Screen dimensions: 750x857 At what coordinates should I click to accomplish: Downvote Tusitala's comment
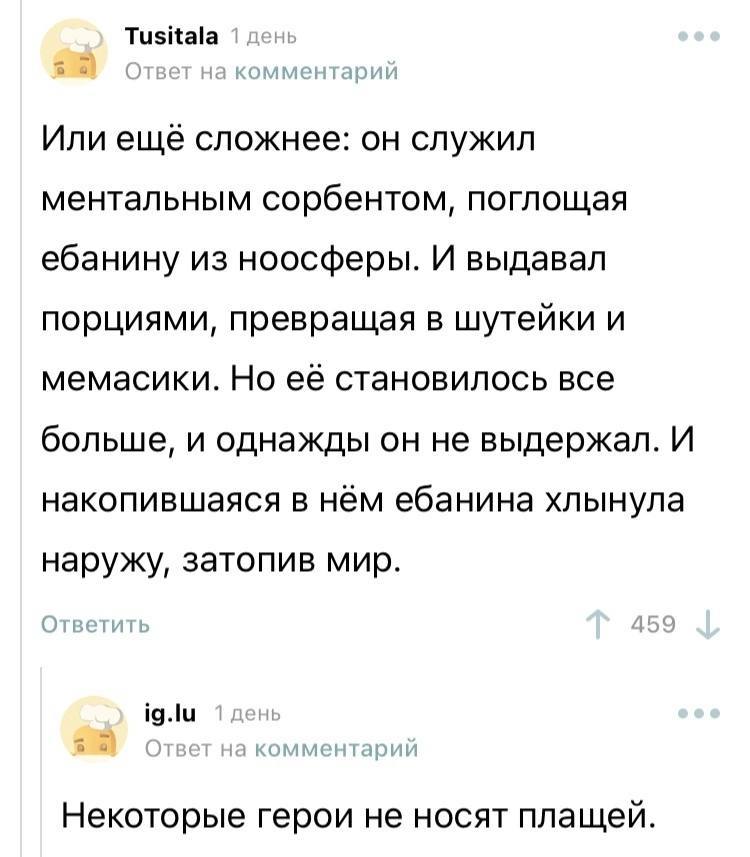pyautogui.click(x=708, y=625)
